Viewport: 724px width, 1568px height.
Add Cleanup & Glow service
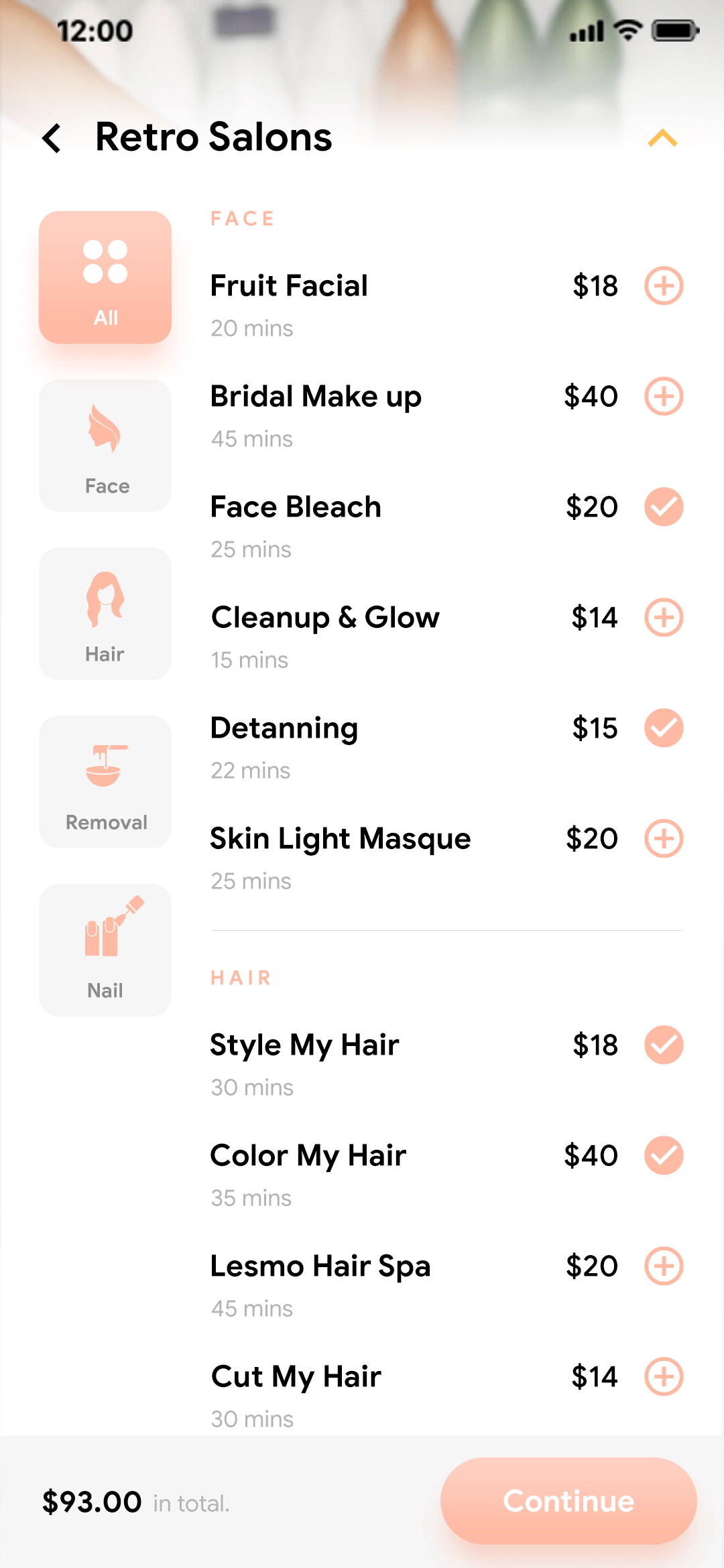[x=663, y=618]
